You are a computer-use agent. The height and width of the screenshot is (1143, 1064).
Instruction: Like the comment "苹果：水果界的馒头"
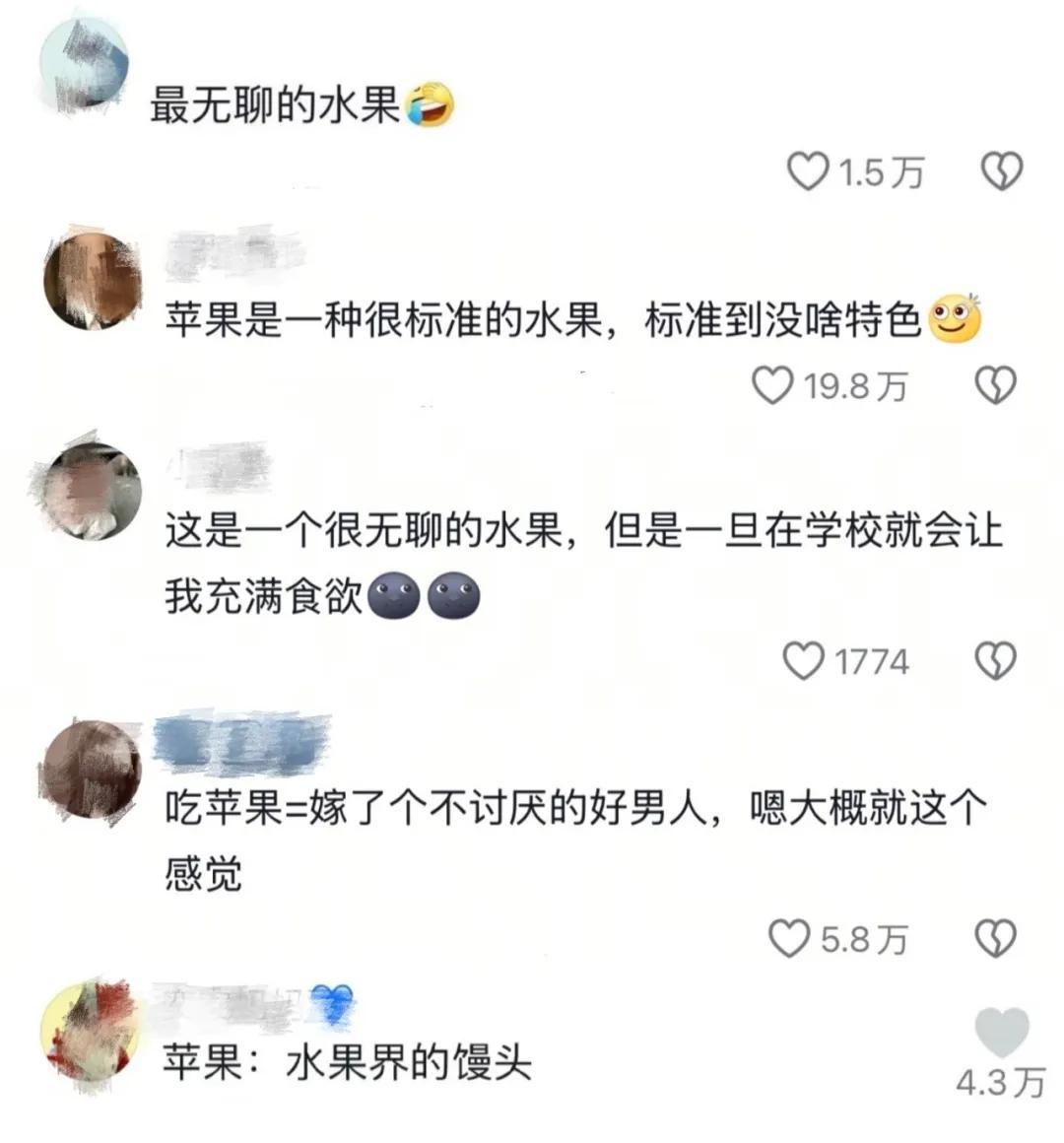point(1001,1033)
